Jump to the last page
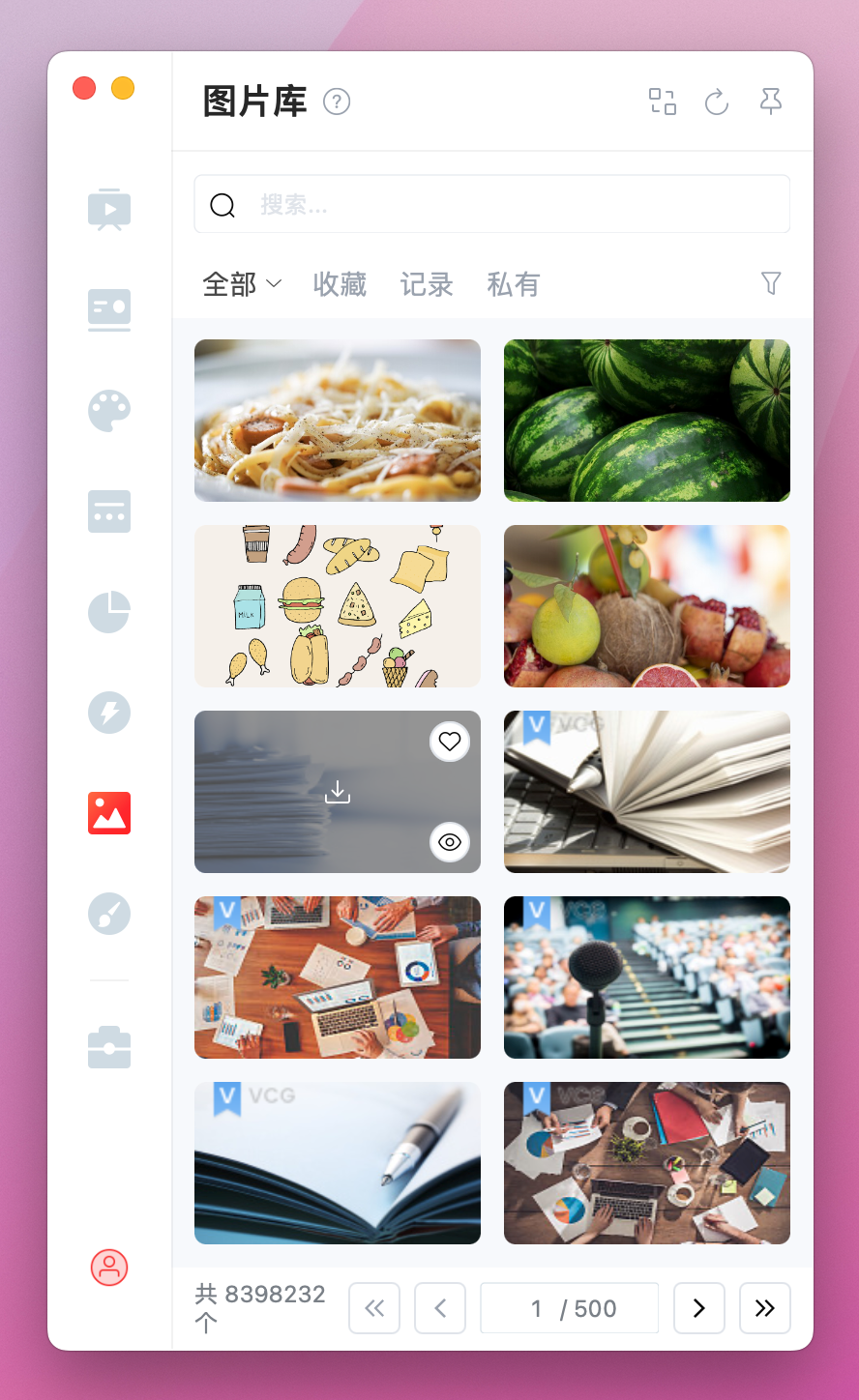 pos(765,1308)
